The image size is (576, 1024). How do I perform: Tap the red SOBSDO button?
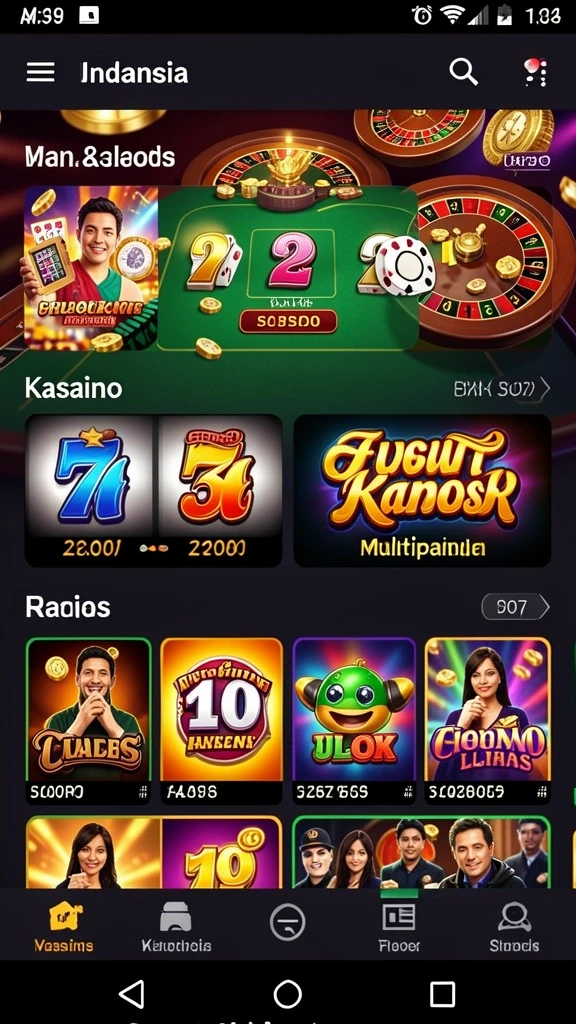pyautogui.click(x=288, y=321)
